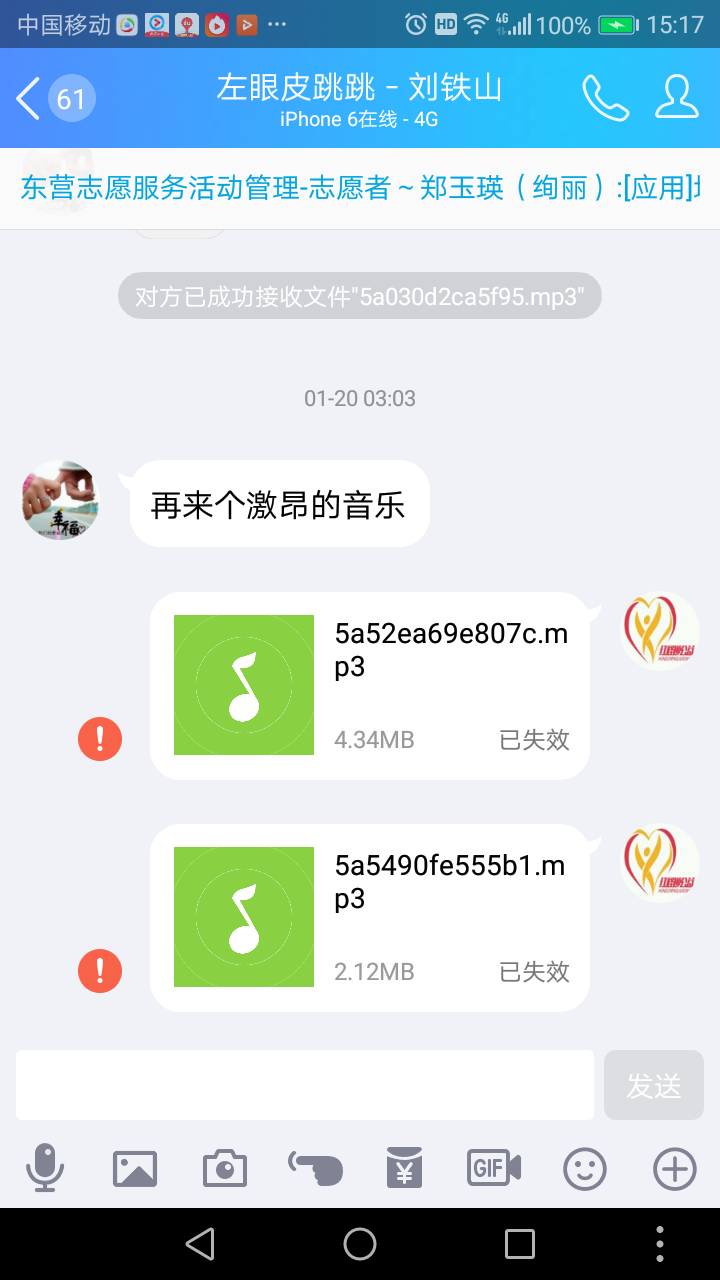Open file 5a5490fe555b1.mp3

pyautogui.click(x=369, y=917)
